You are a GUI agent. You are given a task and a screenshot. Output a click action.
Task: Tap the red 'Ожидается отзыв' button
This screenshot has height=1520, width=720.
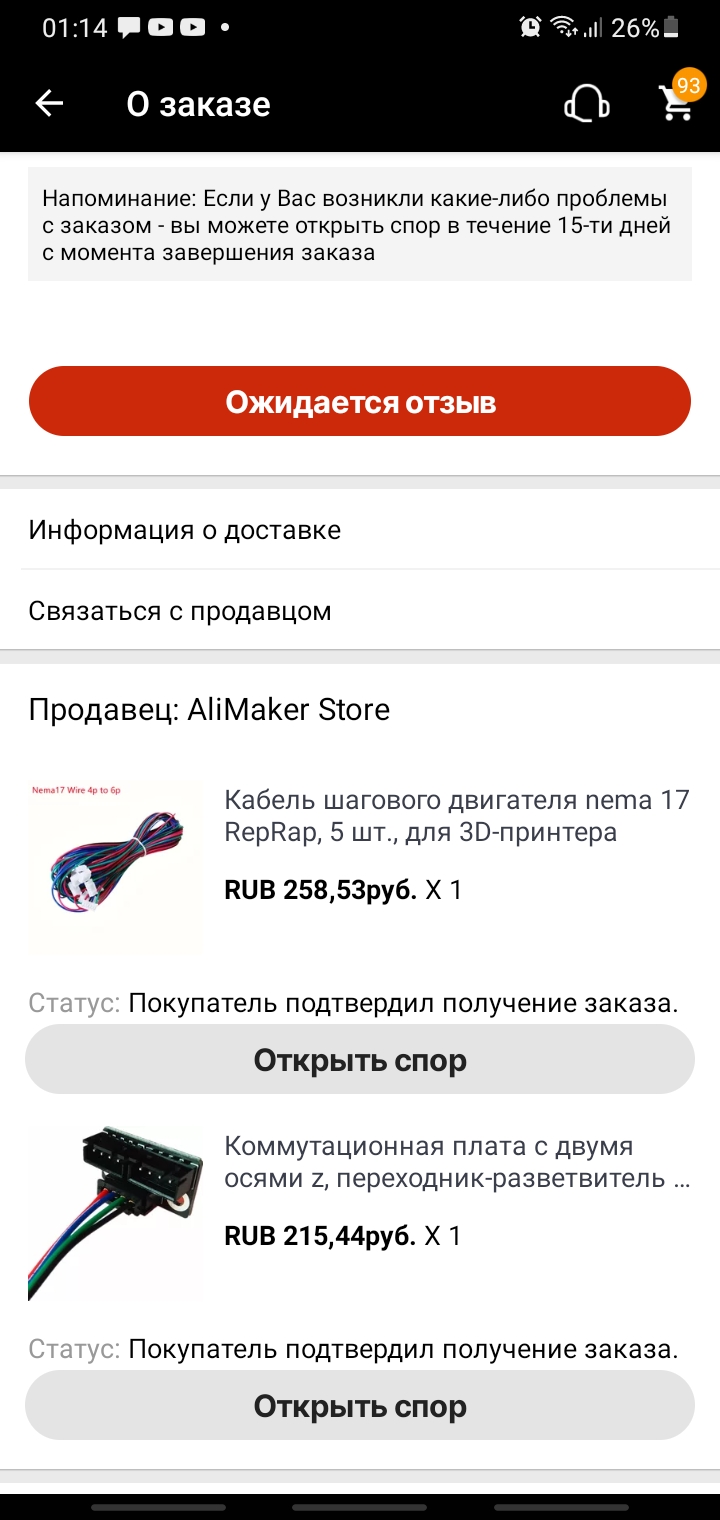pos(360,401)
